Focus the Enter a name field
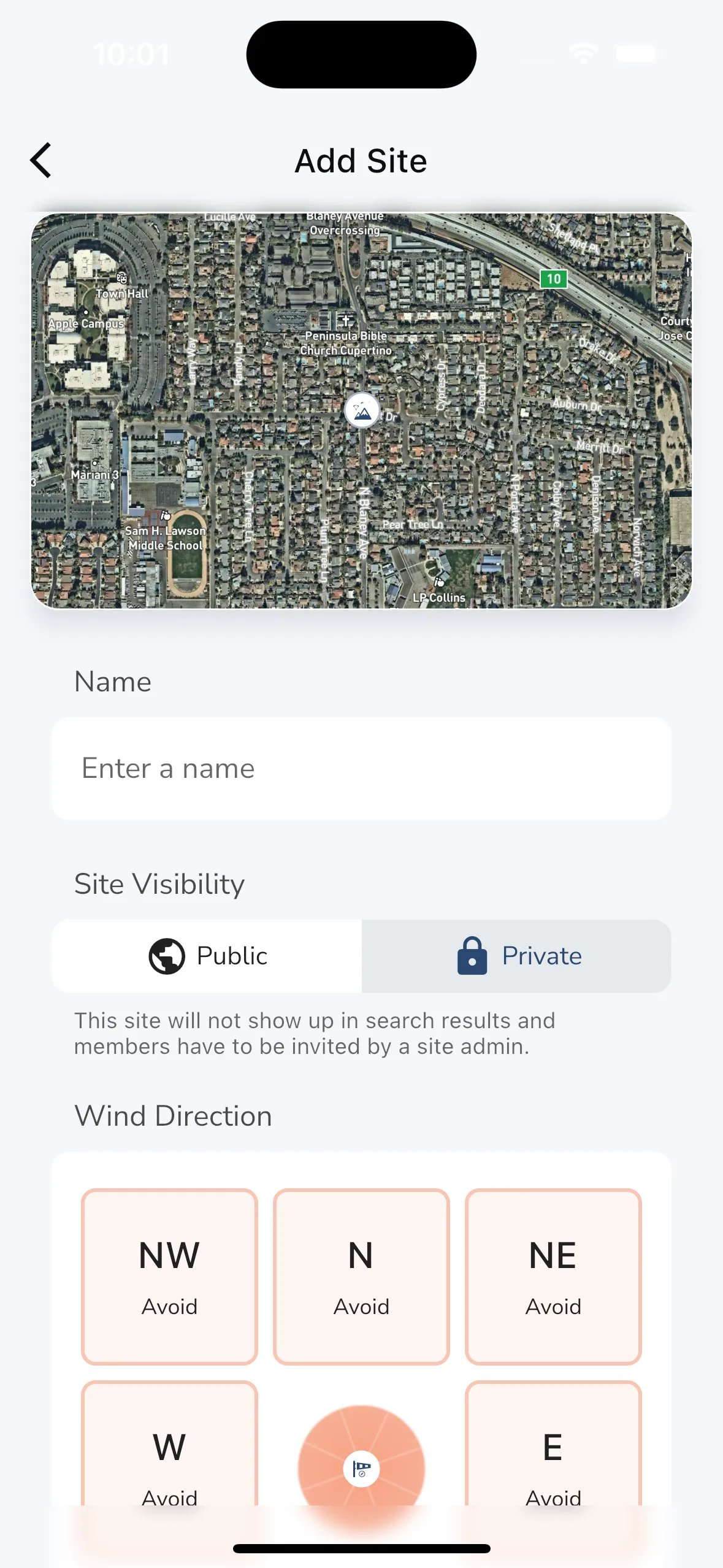The width and height of the screenshot is (723, 1568). tap(361, 768)
